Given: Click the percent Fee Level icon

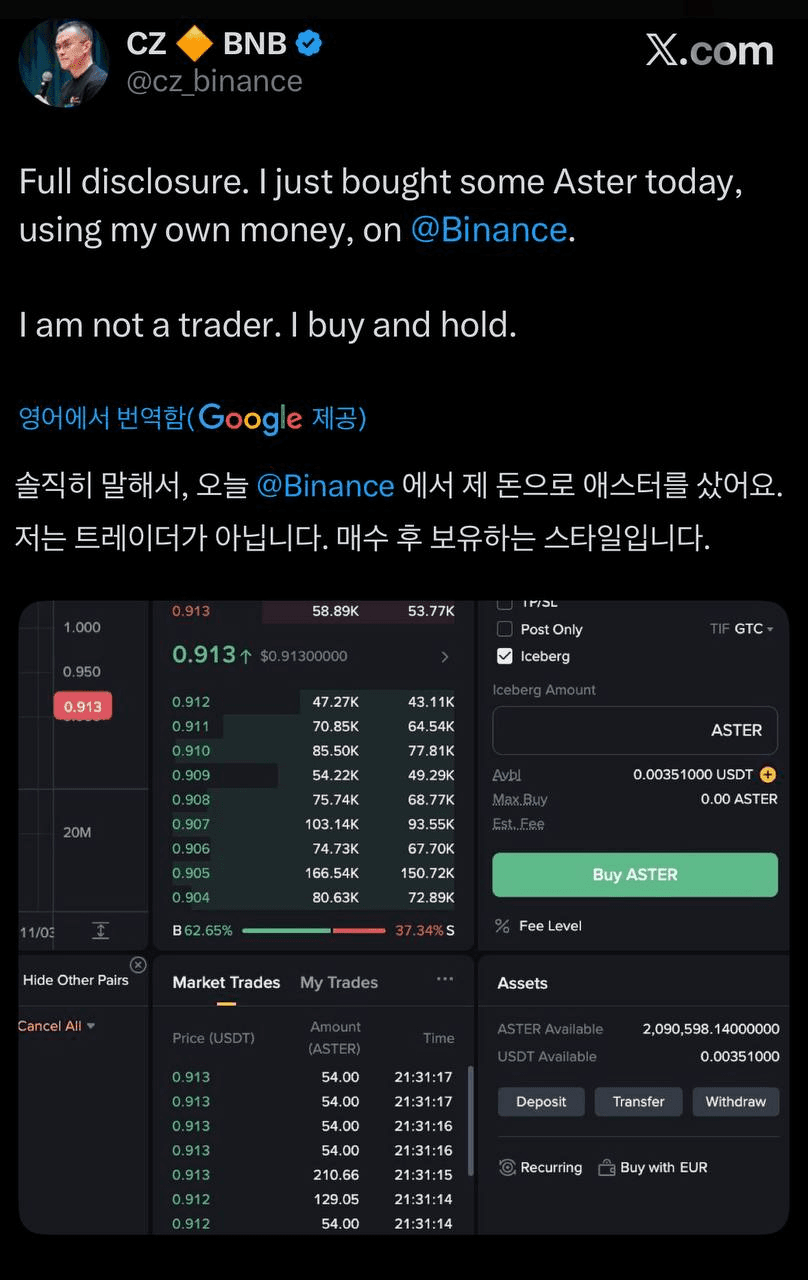Looking at the screenshot, I should 500,926.
